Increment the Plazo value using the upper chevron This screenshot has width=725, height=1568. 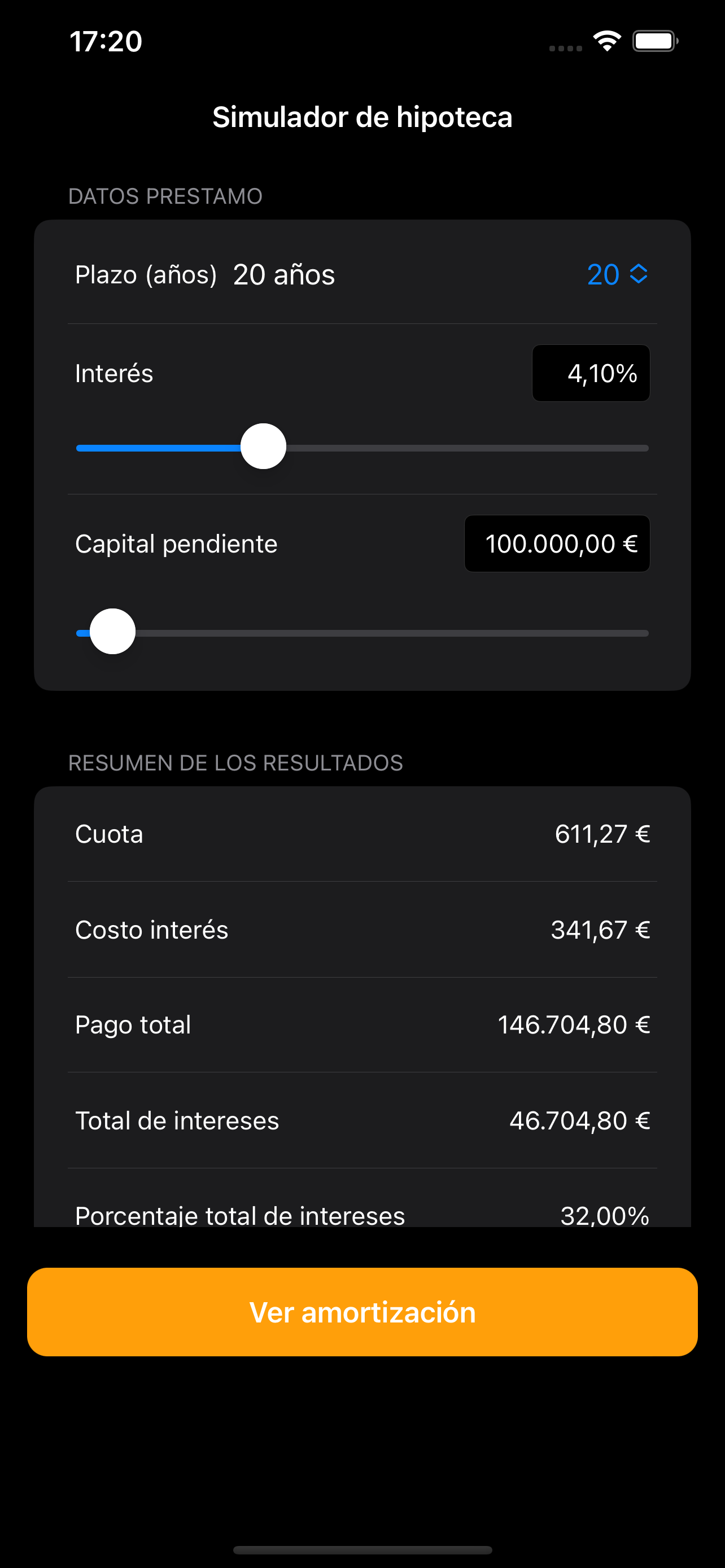click(639, 268)
